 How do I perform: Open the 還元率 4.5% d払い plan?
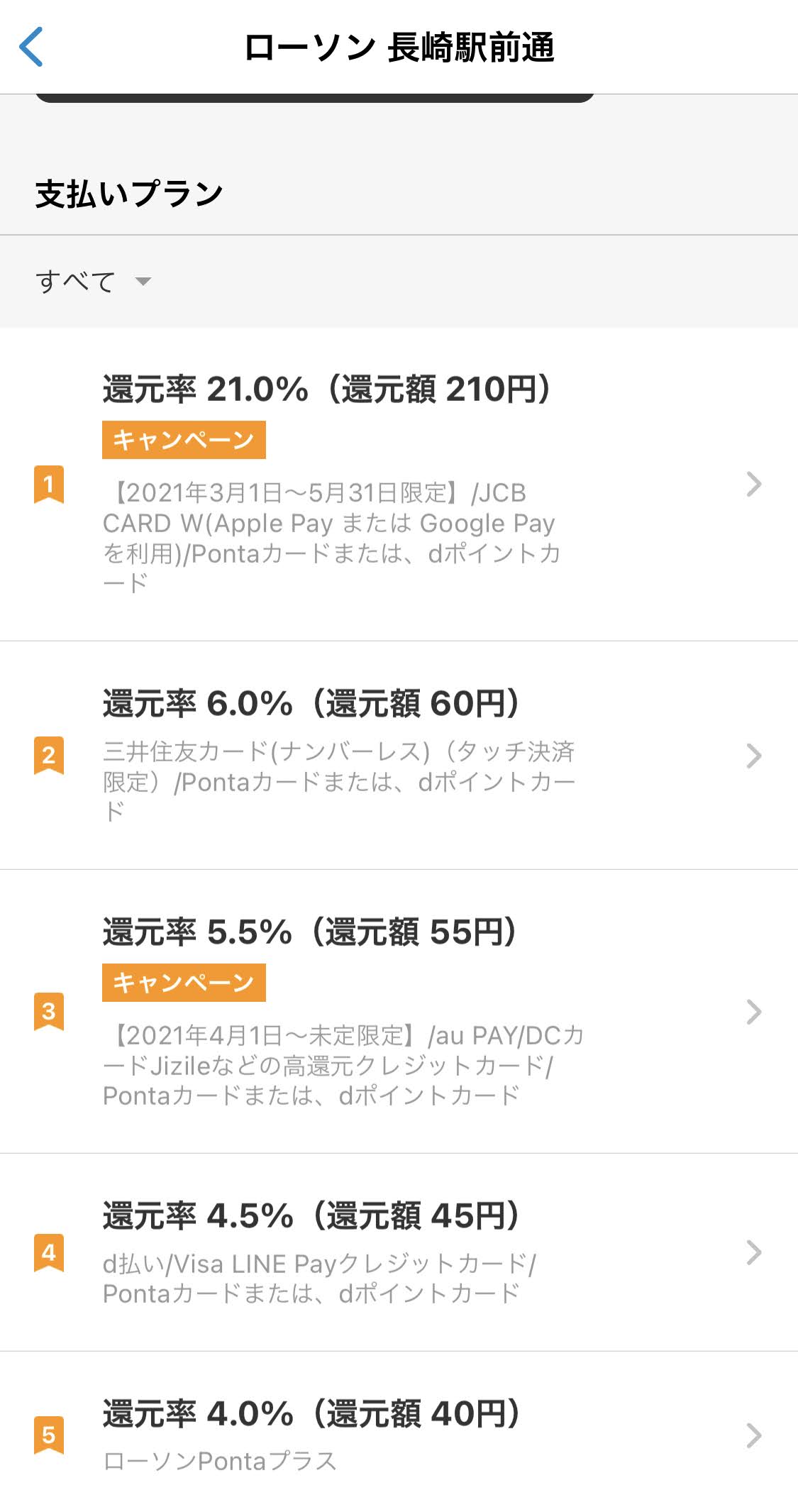(399, 1252)
